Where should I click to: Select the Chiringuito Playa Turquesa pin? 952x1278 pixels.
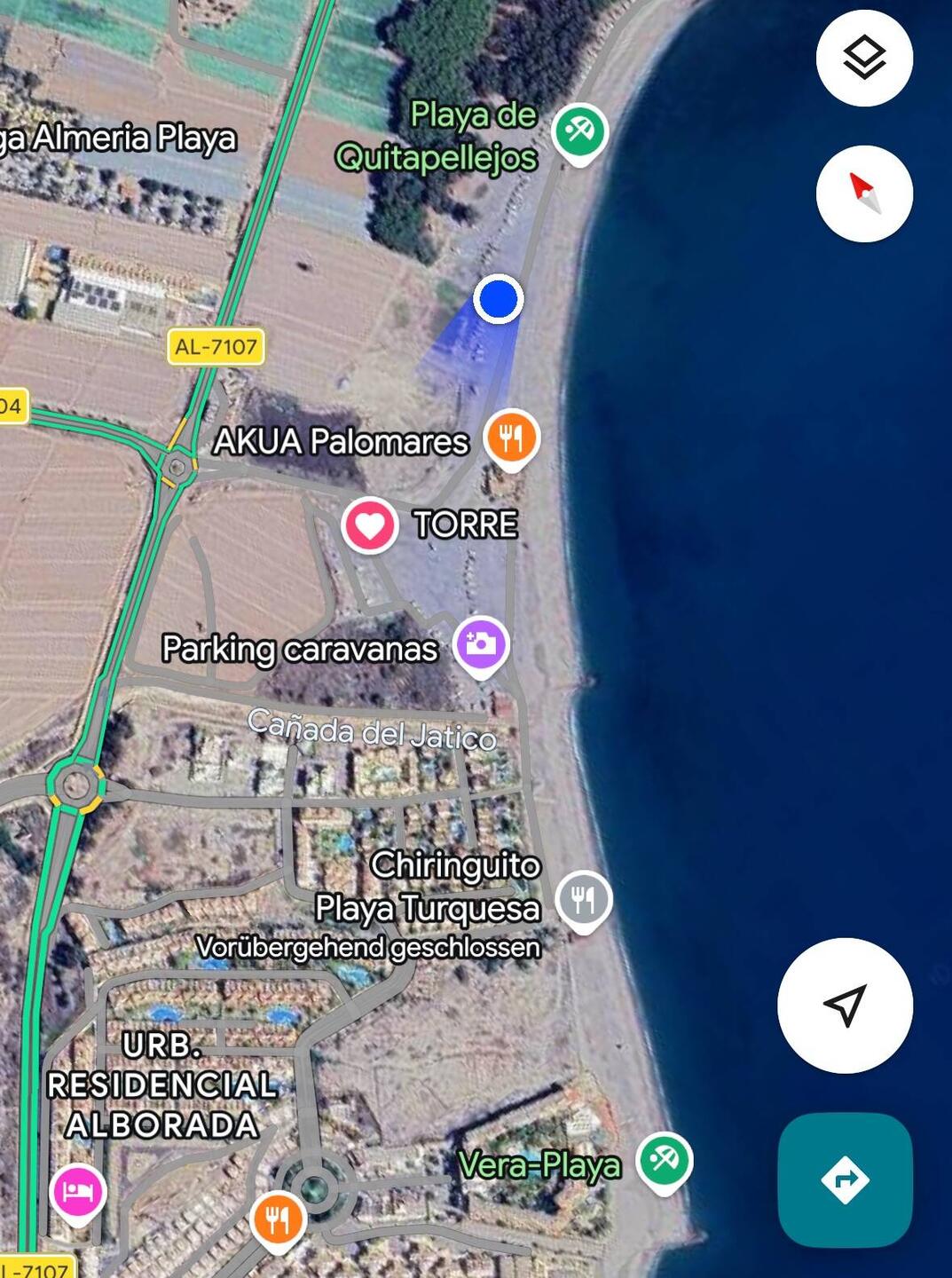point(583,899)
